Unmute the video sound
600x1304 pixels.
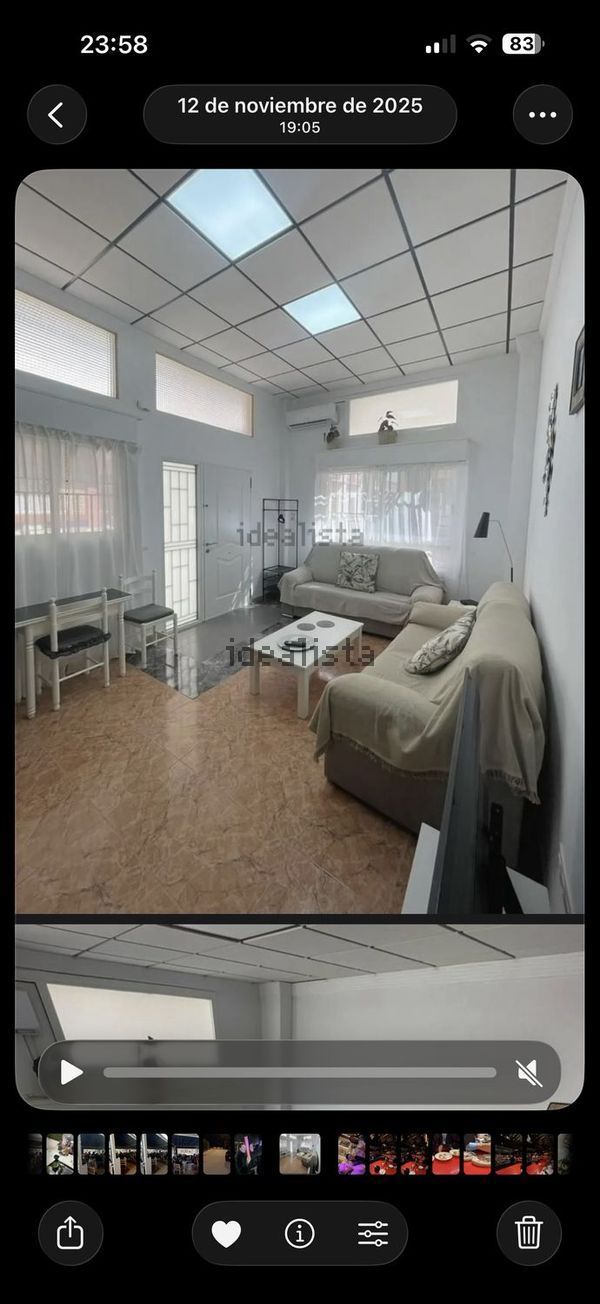529,1073
